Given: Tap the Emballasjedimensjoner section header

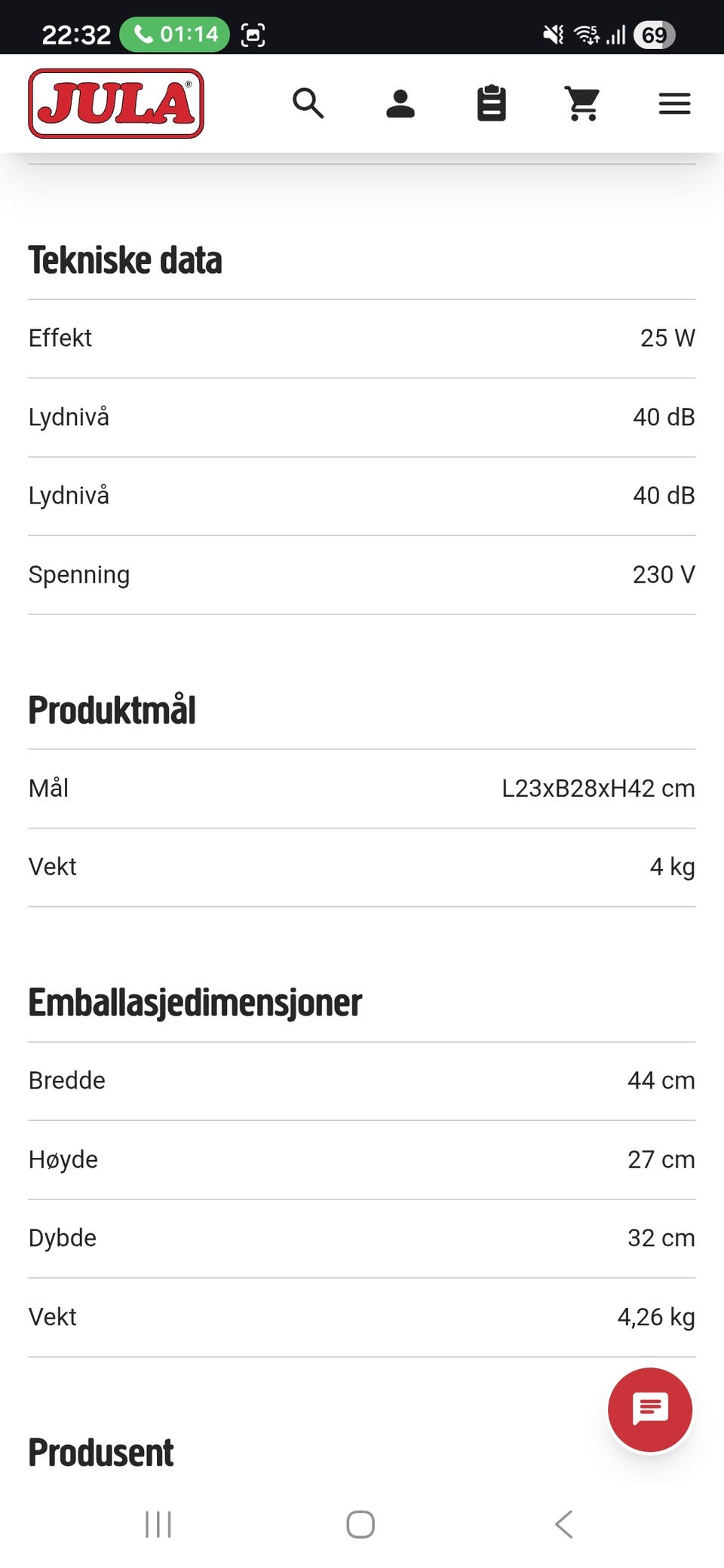Looking at the screenshot, I should 195,1003.
